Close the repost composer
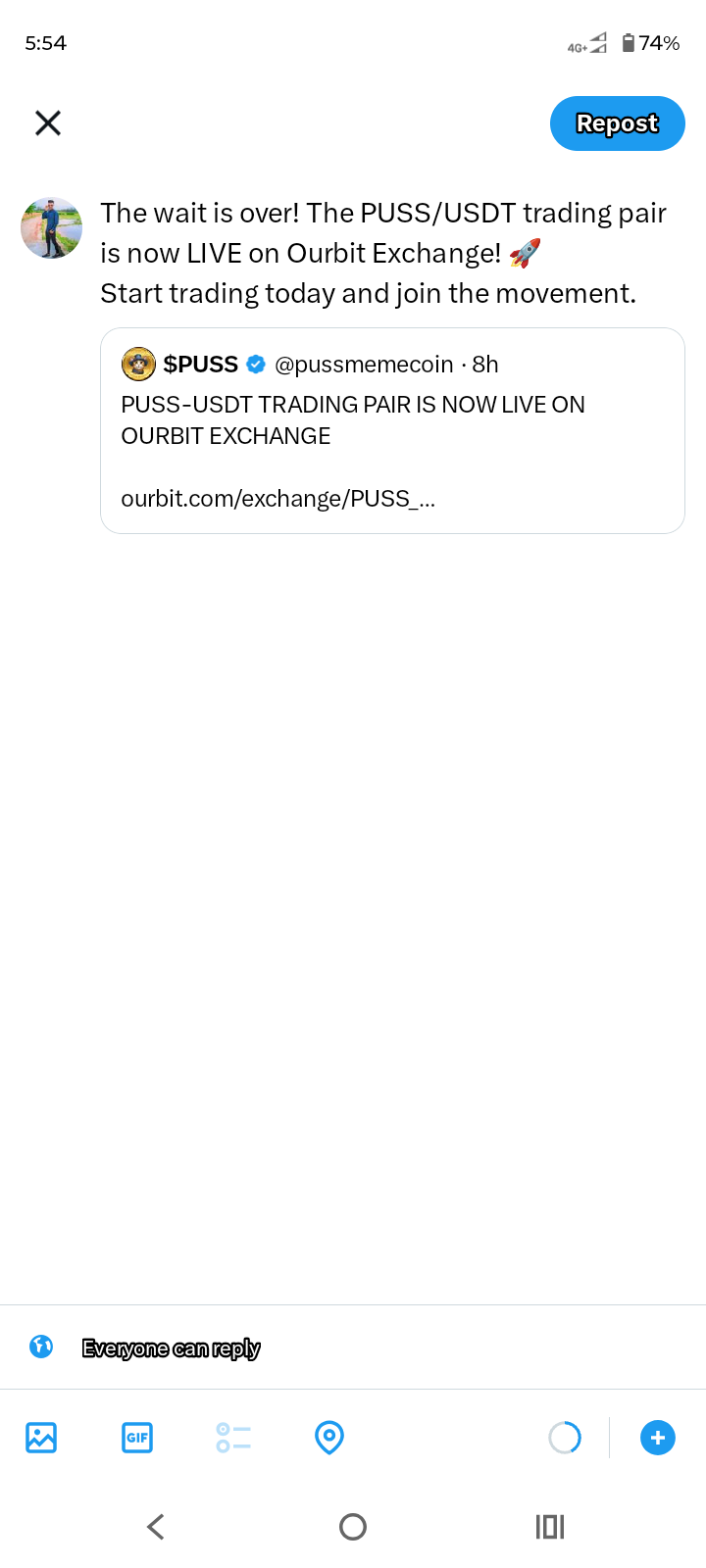 (x=48, y=123)
